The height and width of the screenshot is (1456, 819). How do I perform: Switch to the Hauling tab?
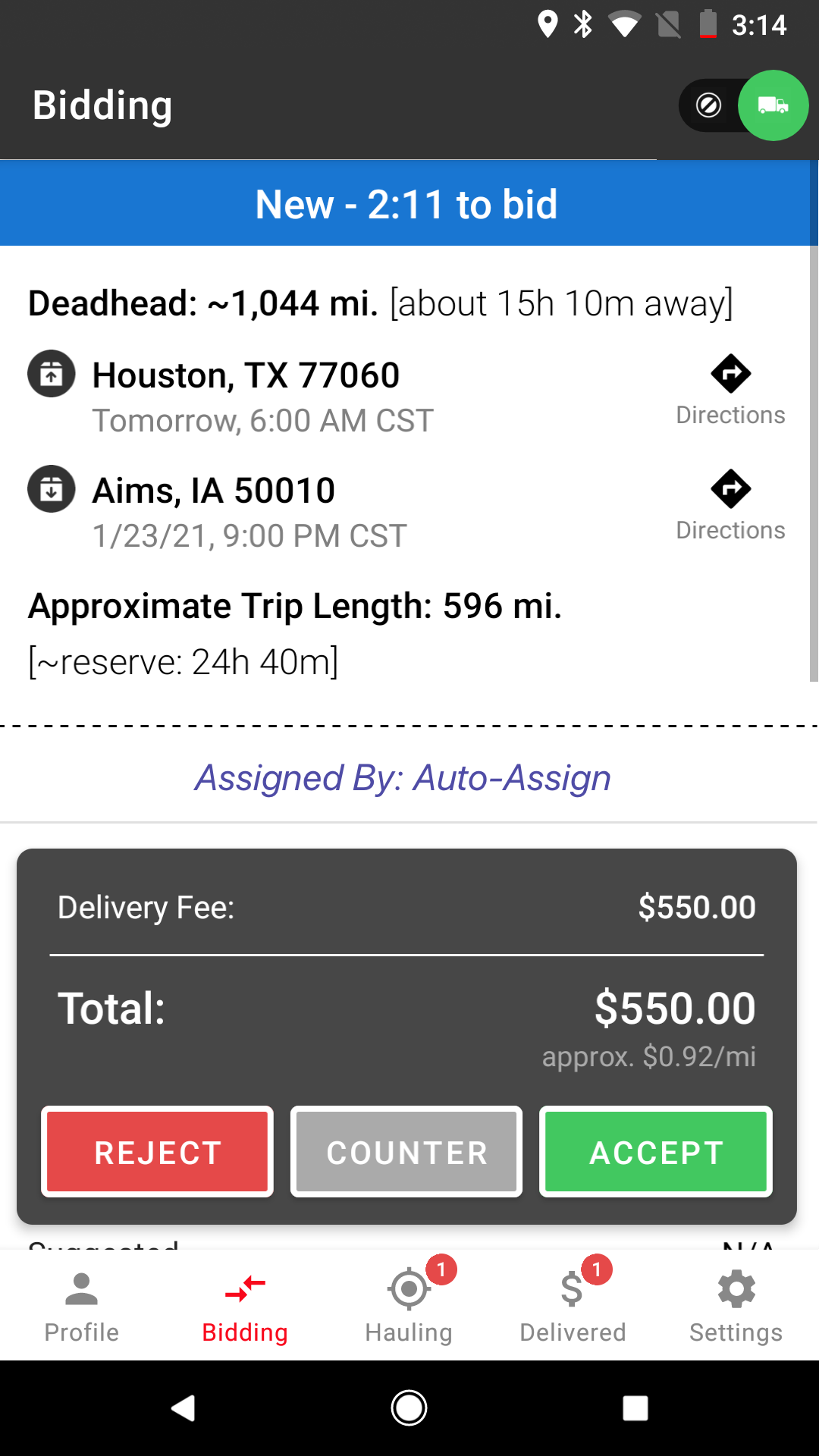point(409,1306)
